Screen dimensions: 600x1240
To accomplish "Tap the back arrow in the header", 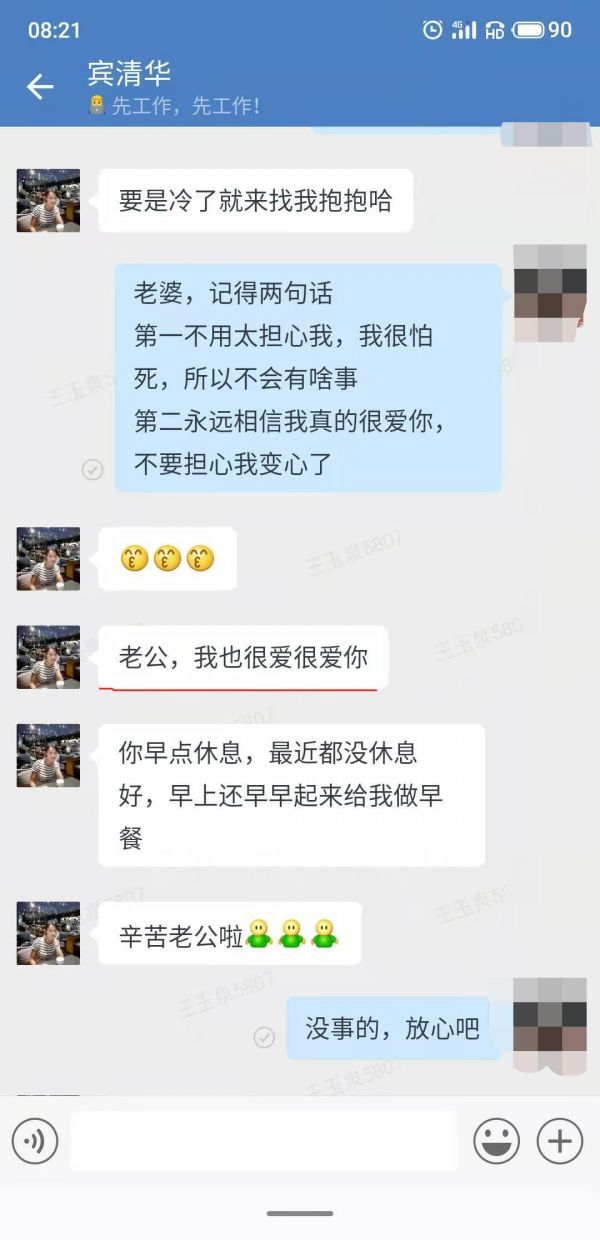I will point(40,87).
